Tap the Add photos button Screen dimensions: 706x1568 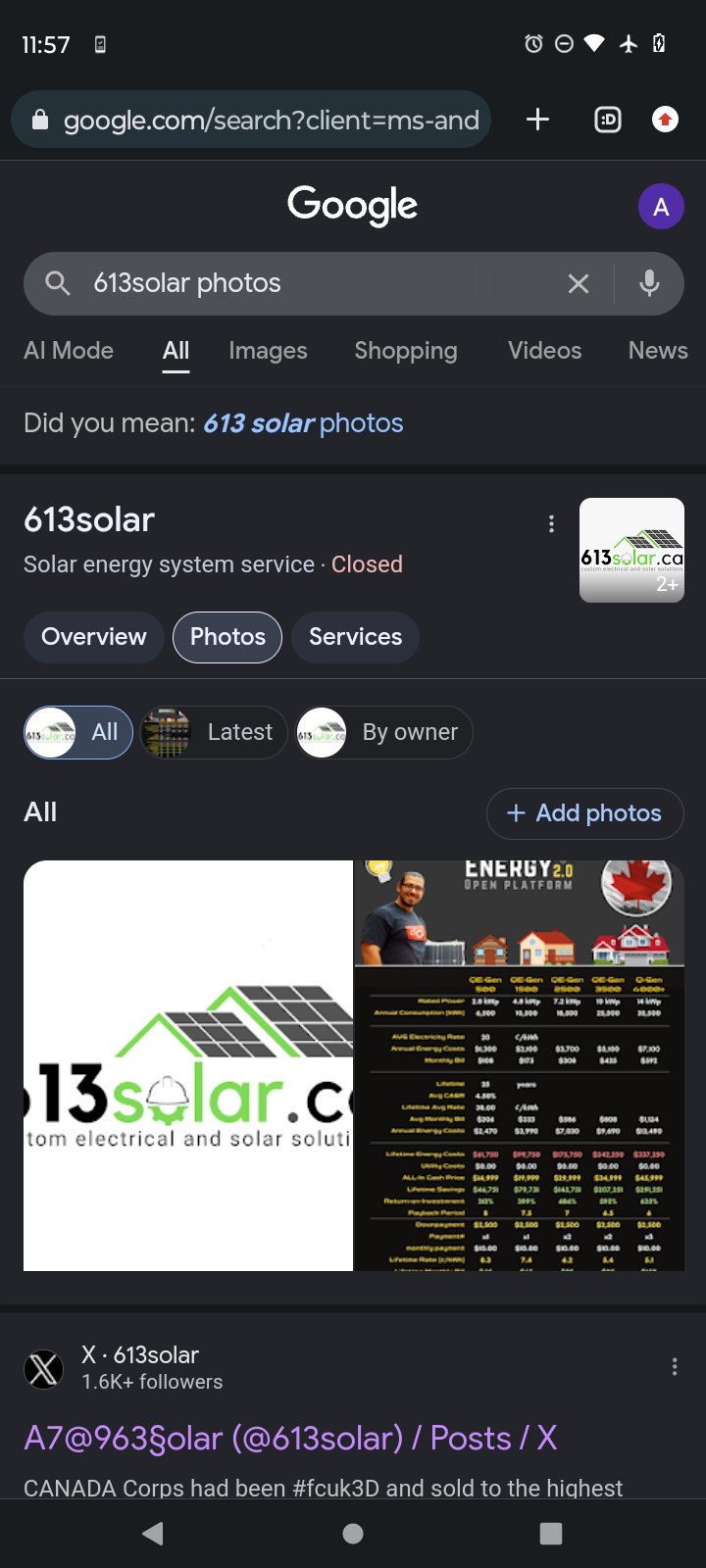584,813
